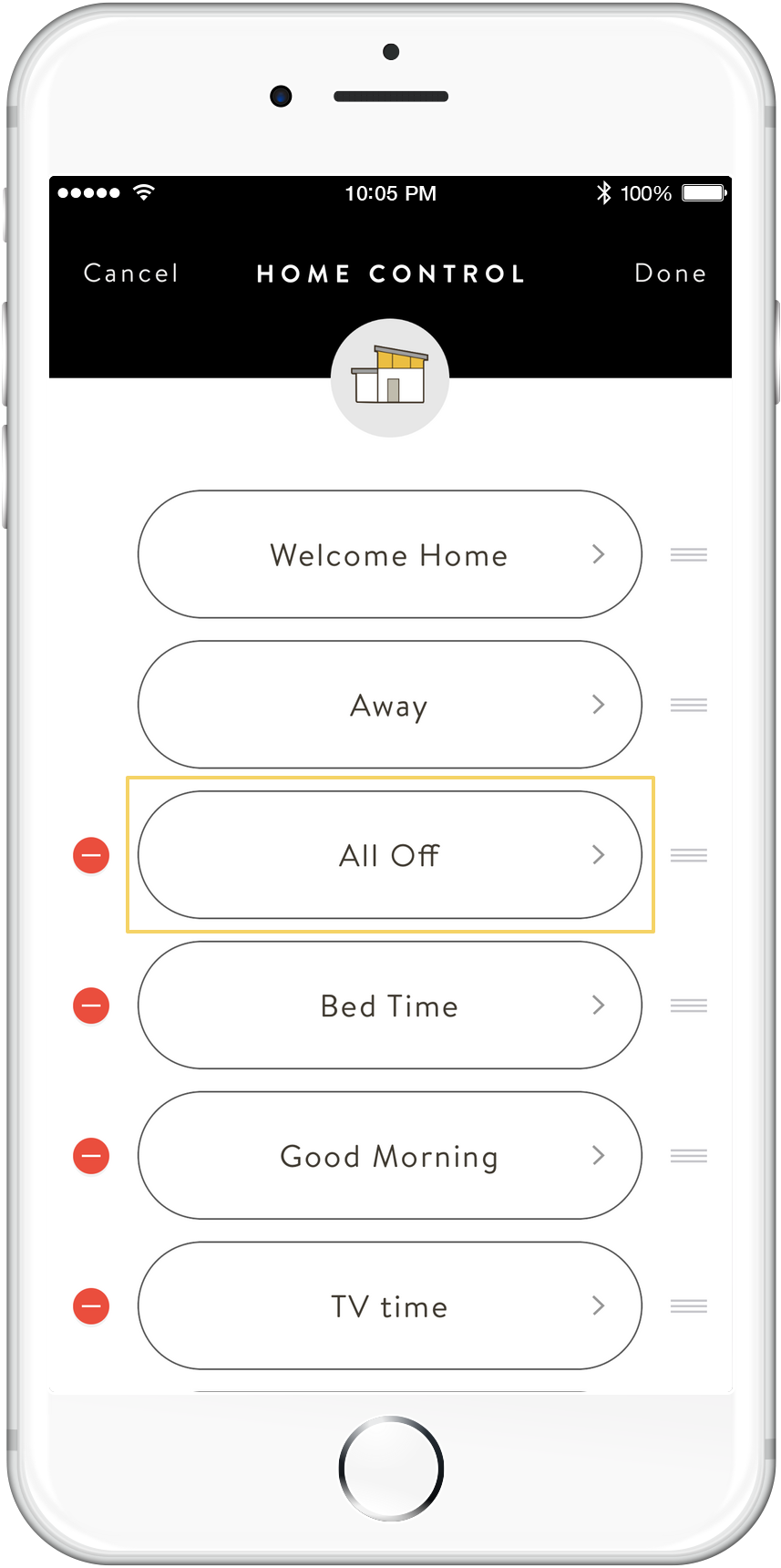Delete the All Off scene
This screenshot has width=781, height=1568.
[91, 855]
